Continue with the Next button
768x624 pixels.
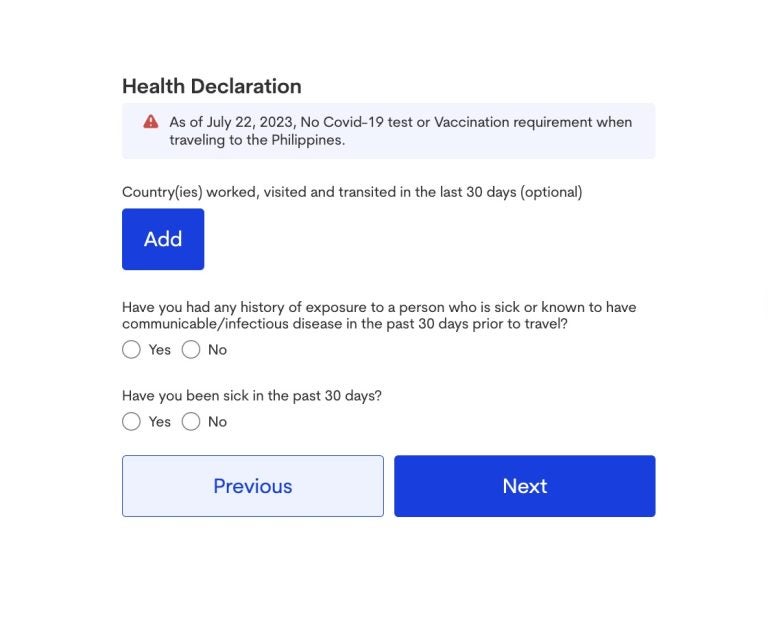pyautogui.click(x=524, y=486)
